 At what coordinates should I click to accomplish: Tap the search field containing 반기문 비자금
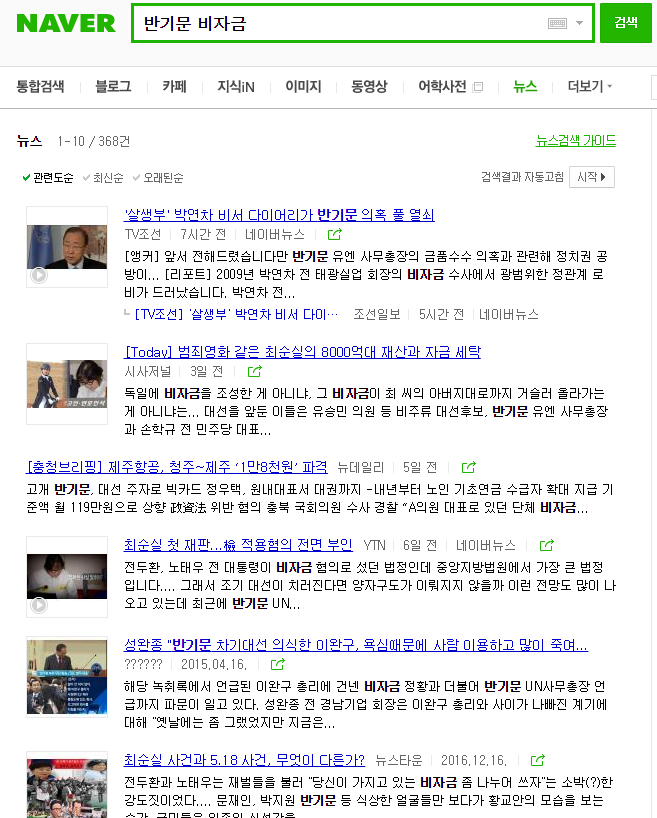(x=340, y=23)
